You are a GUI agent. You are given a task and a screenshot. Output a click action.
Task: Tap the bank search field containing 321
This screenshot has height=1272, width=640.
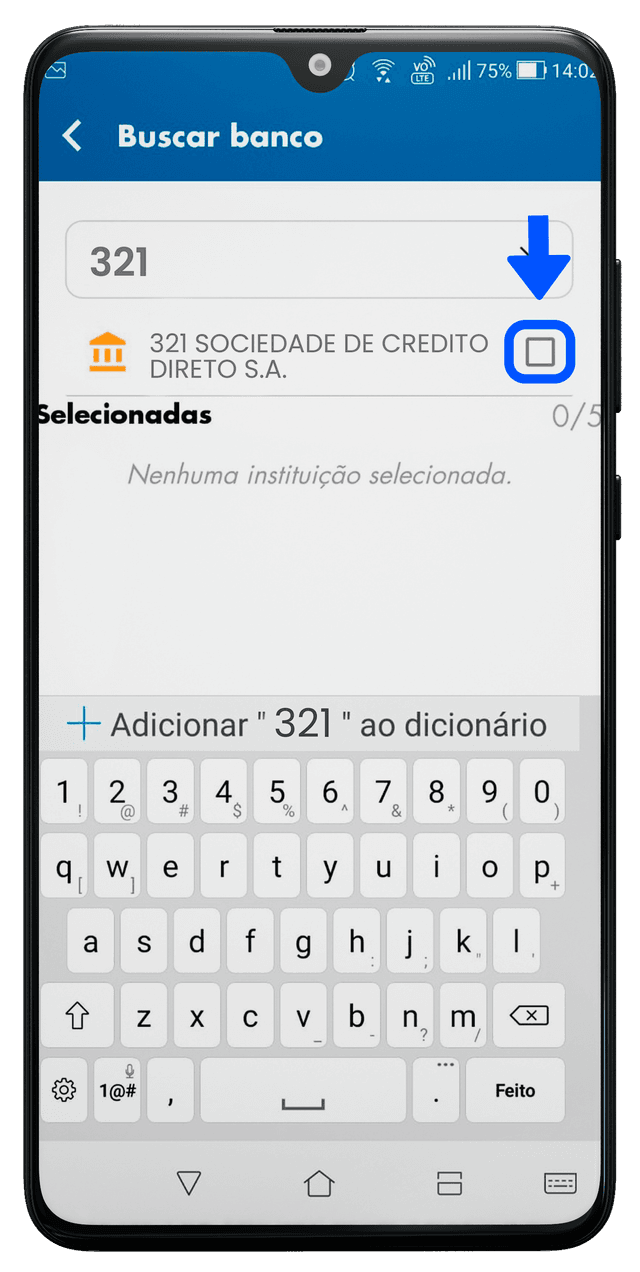(x=300, y=261)
